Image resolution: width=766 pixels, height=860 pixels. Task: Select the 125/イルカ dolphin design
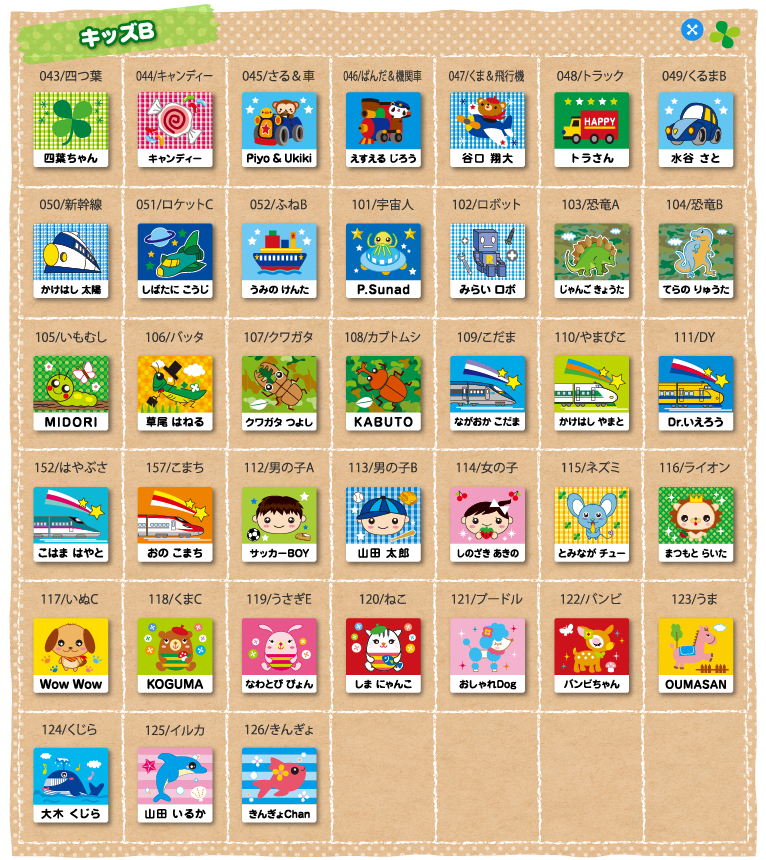(x=175, y=785)
